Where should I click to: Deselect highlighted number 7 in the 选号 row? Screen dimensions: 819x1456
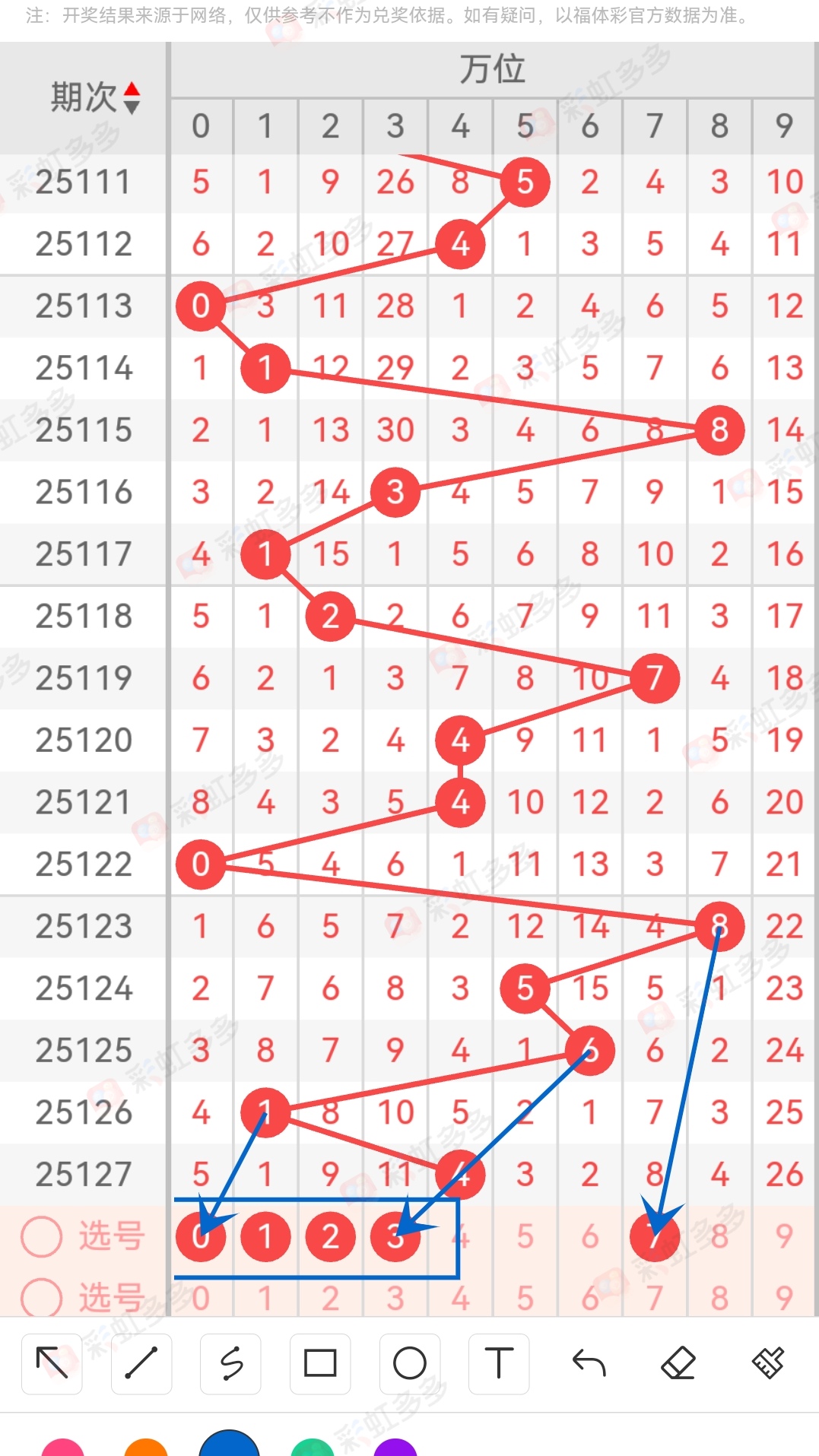(x=655, y=1237)
